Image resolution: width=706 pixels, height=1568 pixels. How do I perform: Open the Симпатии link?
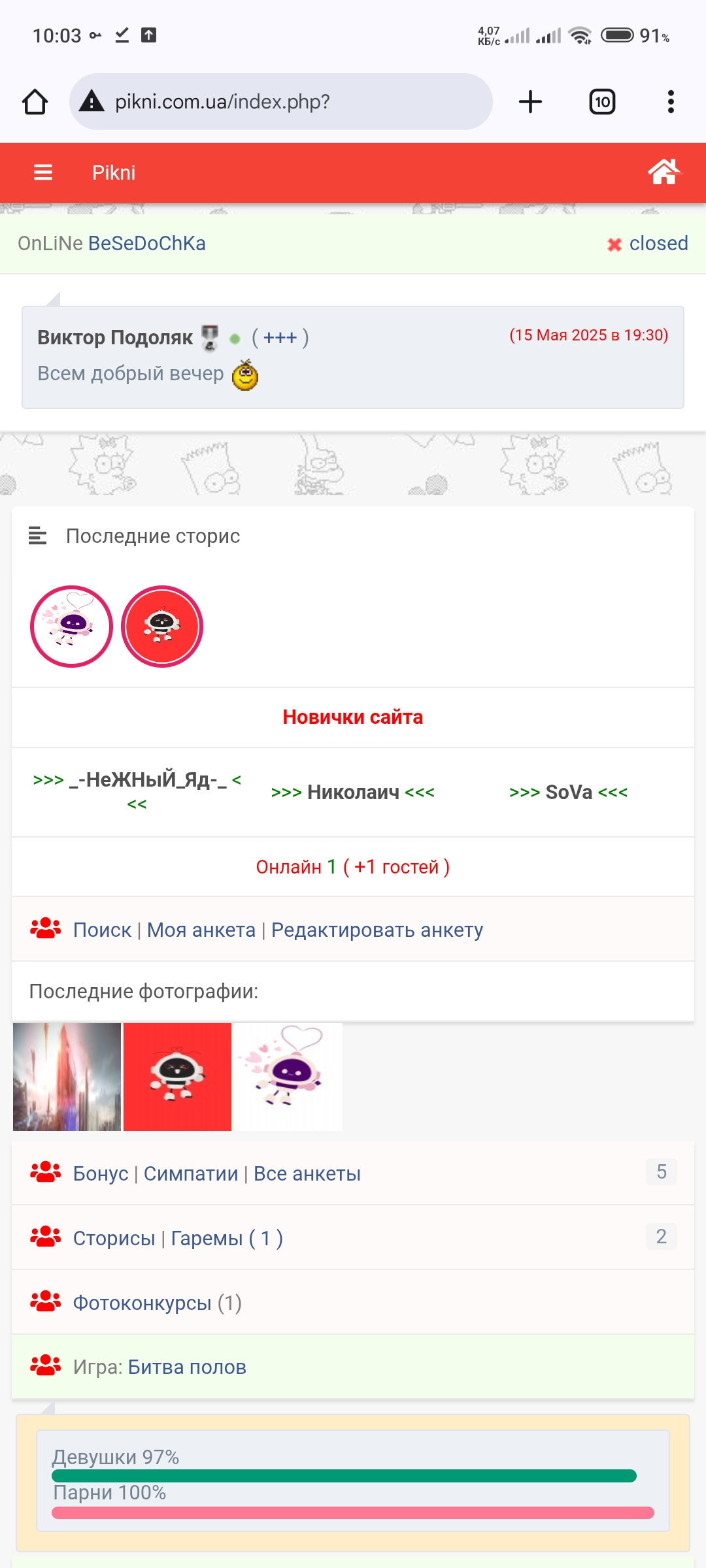click(191, 1174)
